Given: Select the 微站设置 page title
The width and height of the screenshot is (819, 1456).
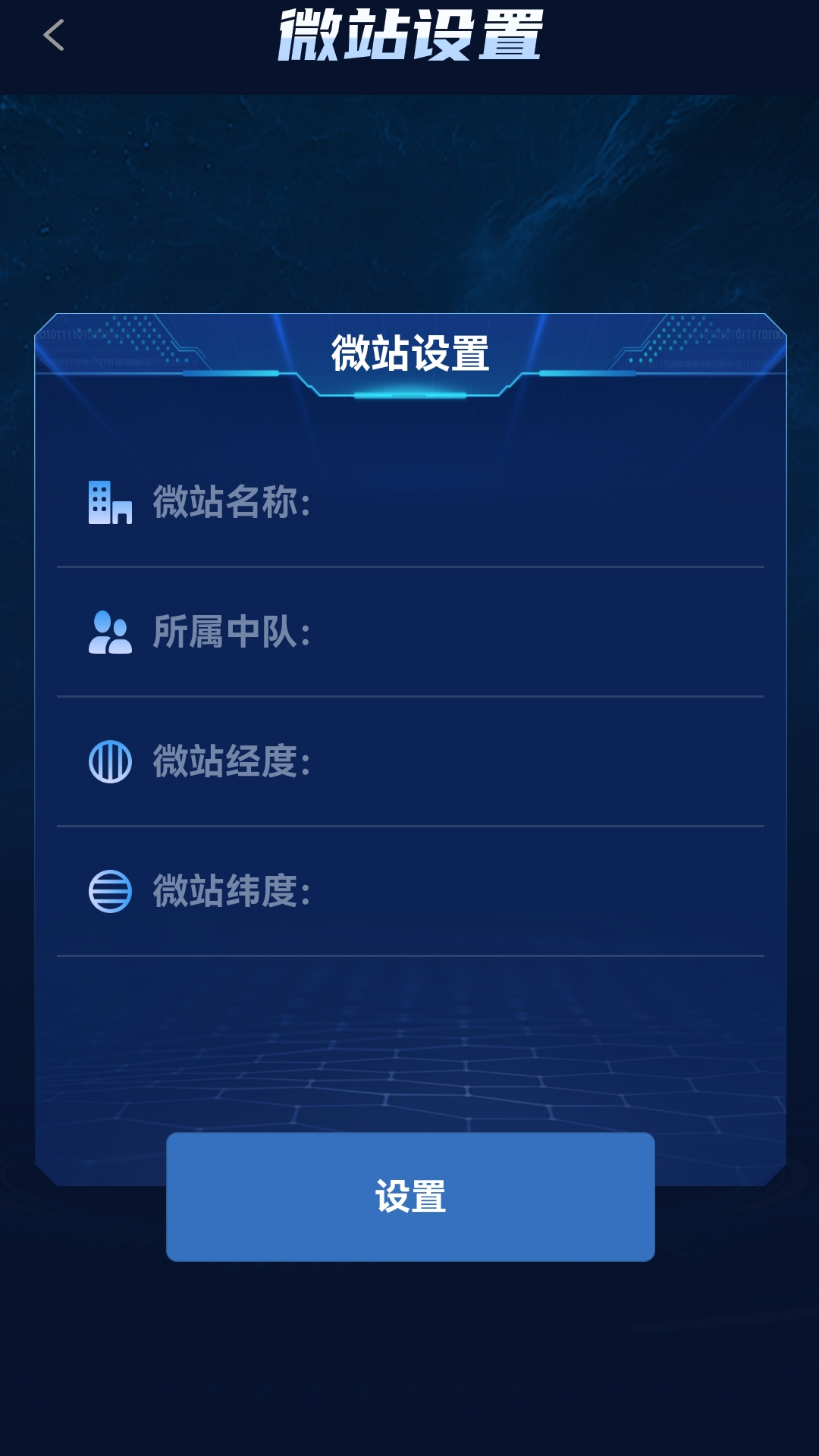Looking at the screenshot, I should [409, 36].
